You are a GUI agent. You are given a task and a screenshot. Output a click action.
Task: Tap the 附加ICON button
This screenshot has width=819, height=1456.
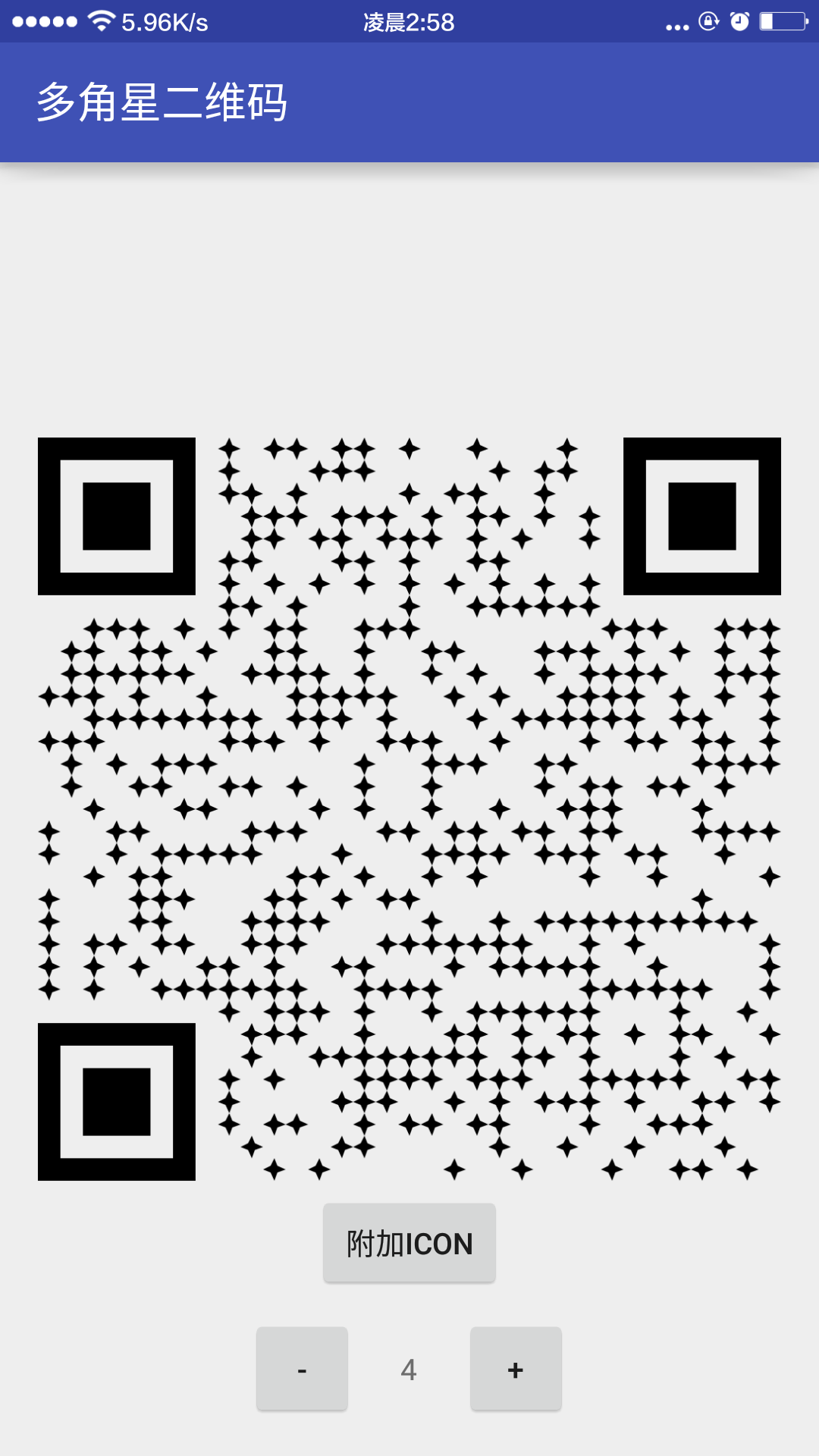tap(409, 1243)
